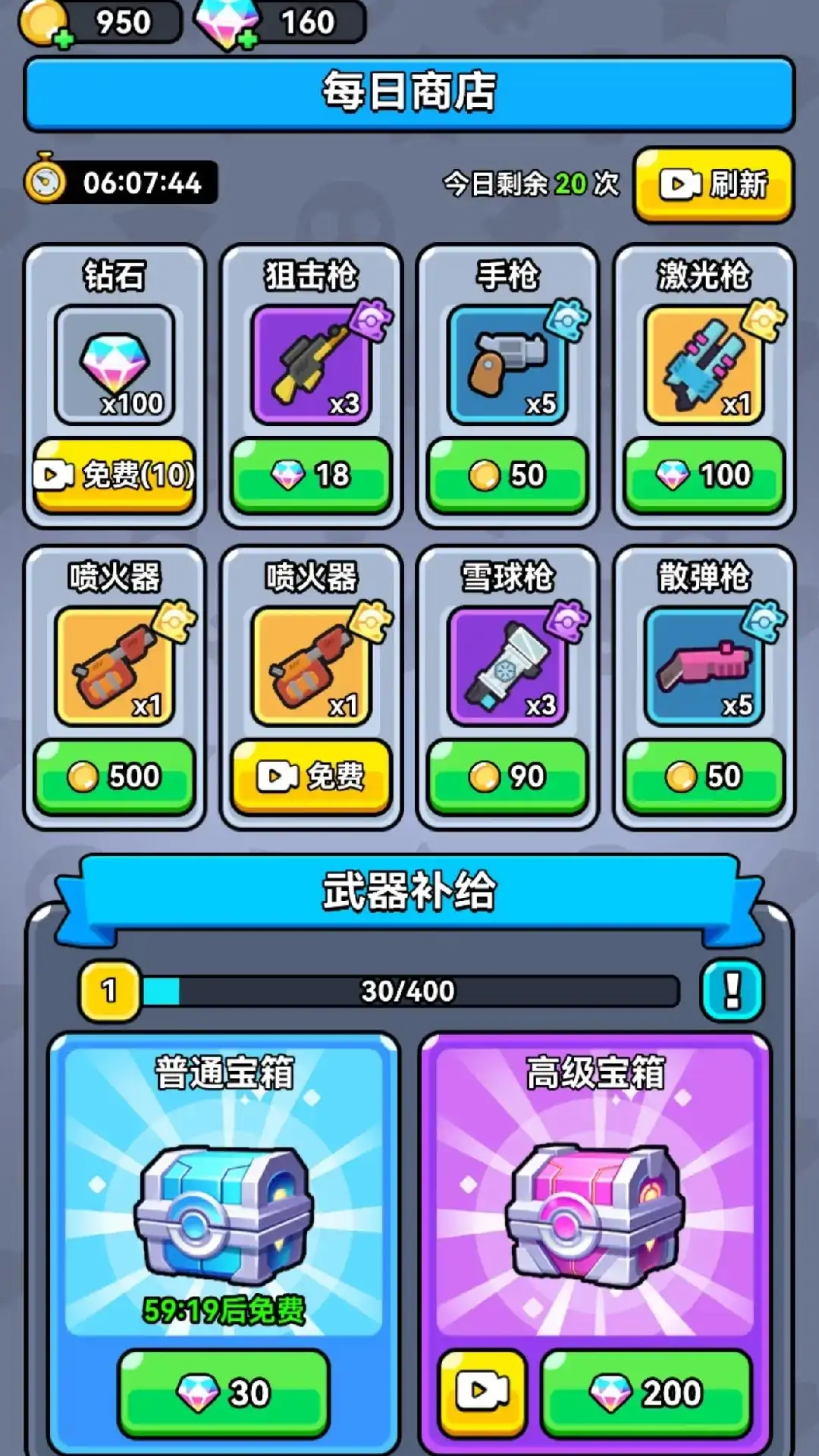
Task: Watch video to open 高级宝箱
Action: (482, 1392)
